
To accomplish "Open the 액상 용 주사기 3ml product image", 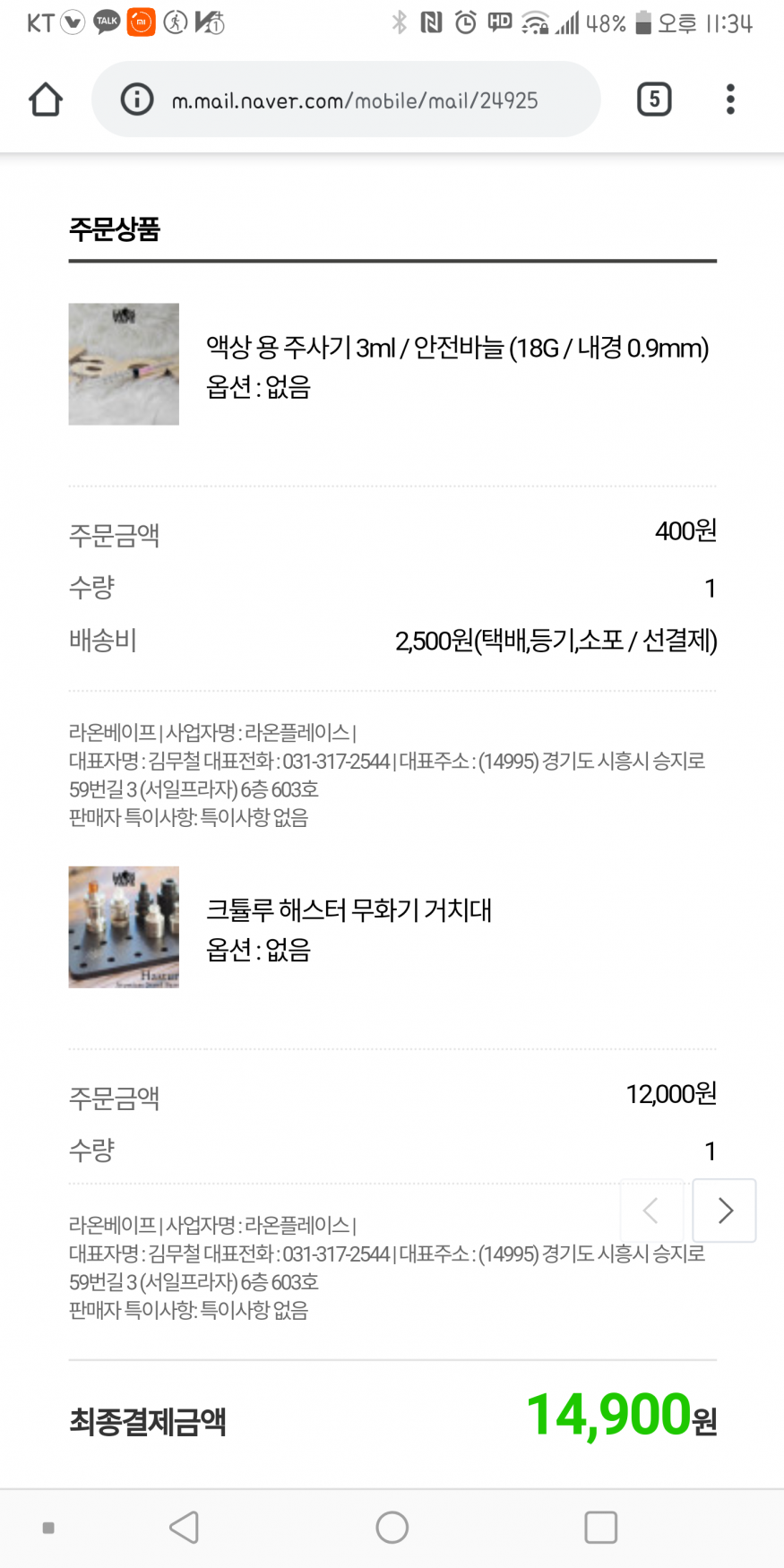I will [124, 364].
